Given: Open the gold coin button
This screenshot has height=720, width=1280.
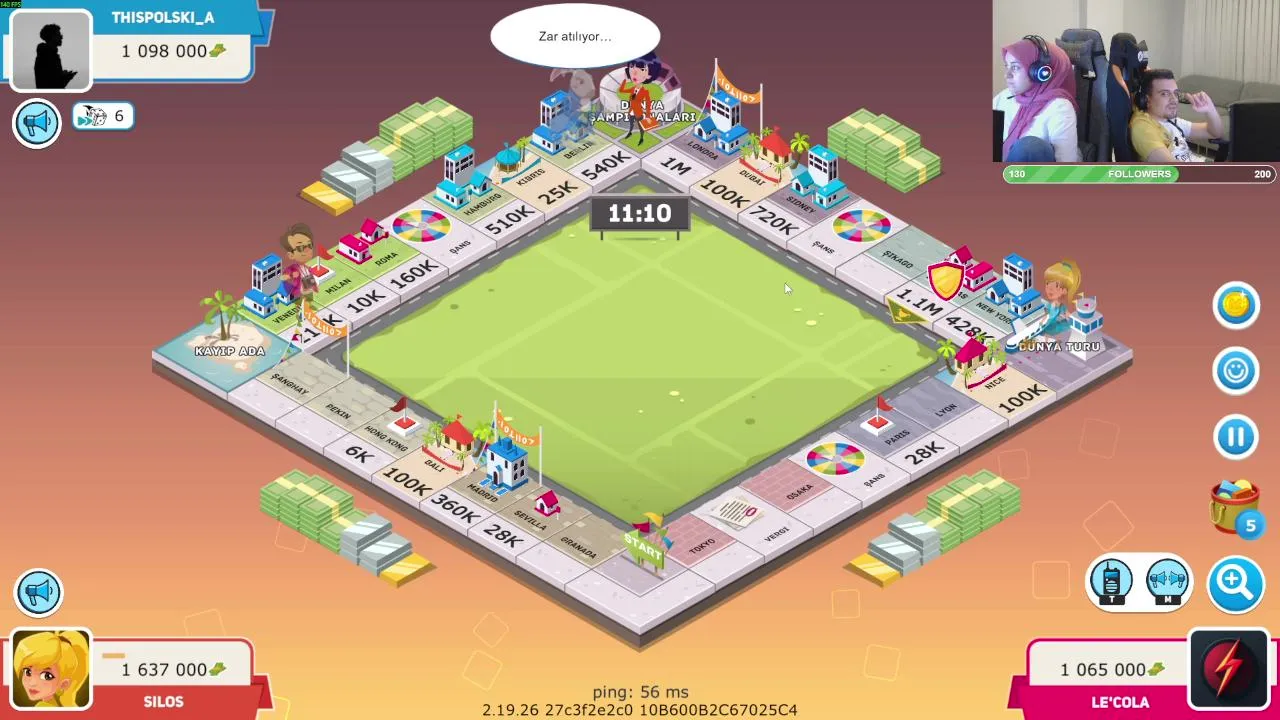Looking at the screenshot, I should [x=1236, y=305].
